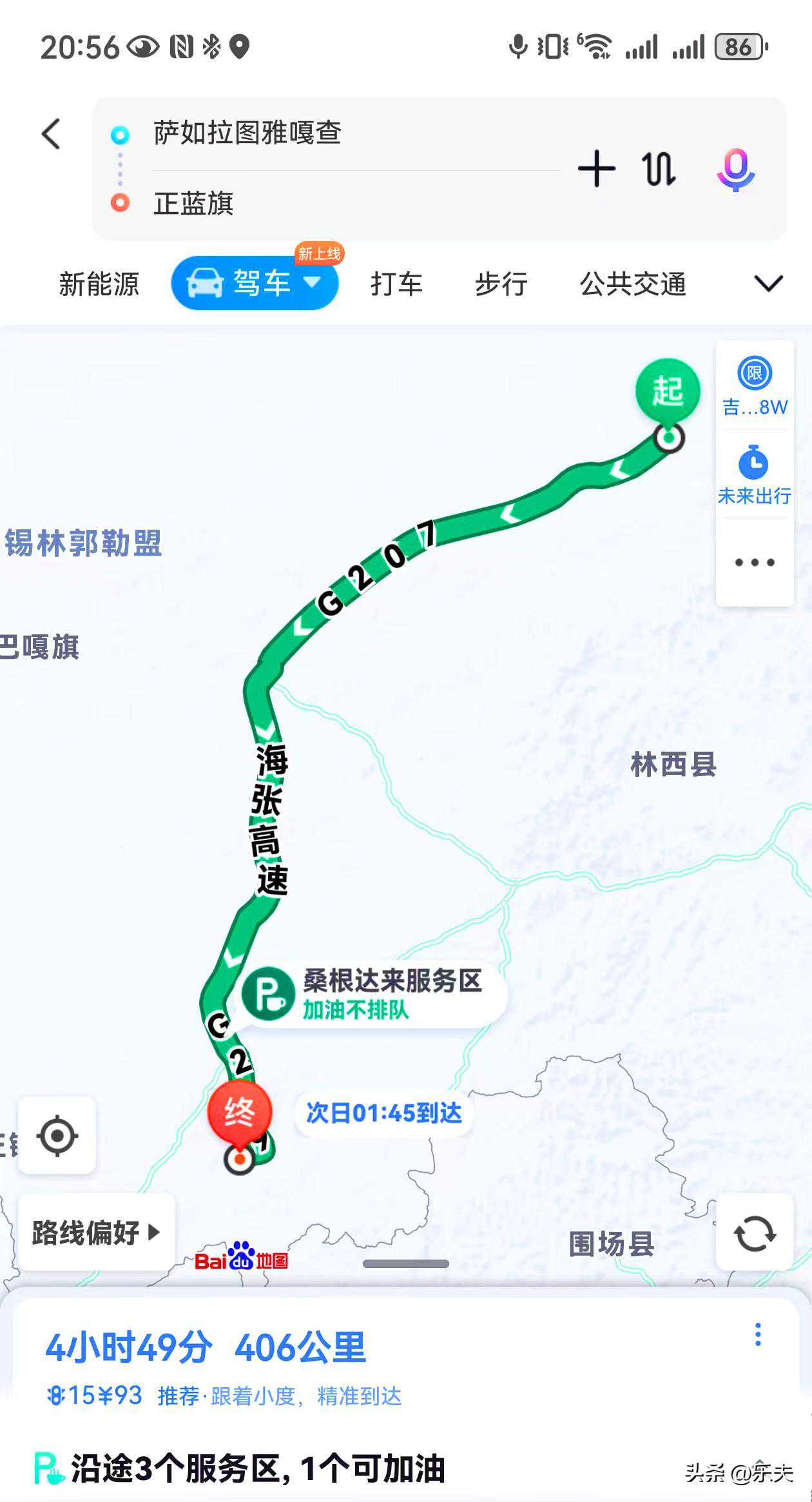
Task: Switch to the 打车 tab
Action: click(396, 284)
